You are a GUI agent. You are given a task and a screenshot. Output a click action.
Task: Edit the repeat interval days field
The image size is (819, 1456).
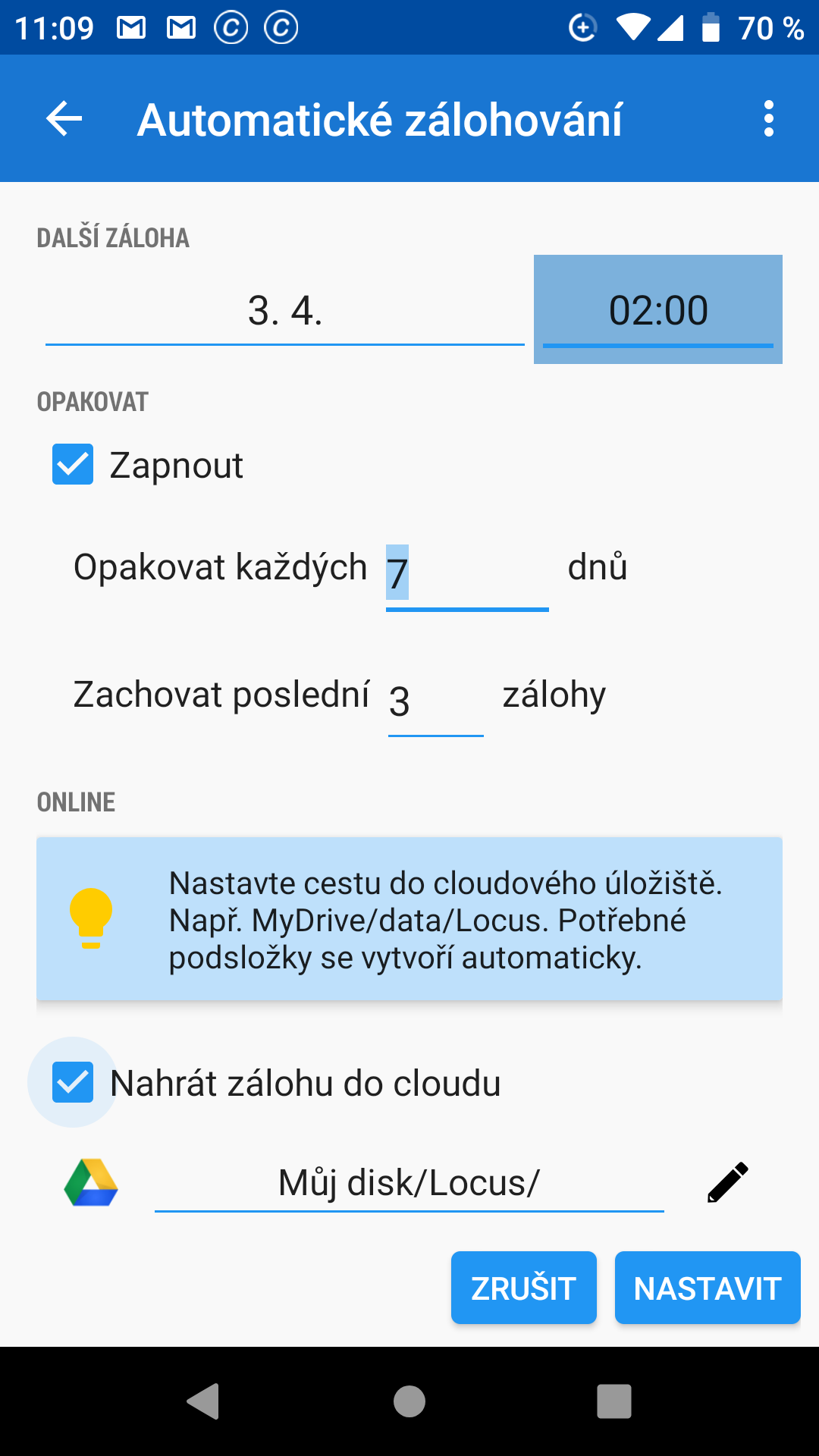[x=466, y=574]
